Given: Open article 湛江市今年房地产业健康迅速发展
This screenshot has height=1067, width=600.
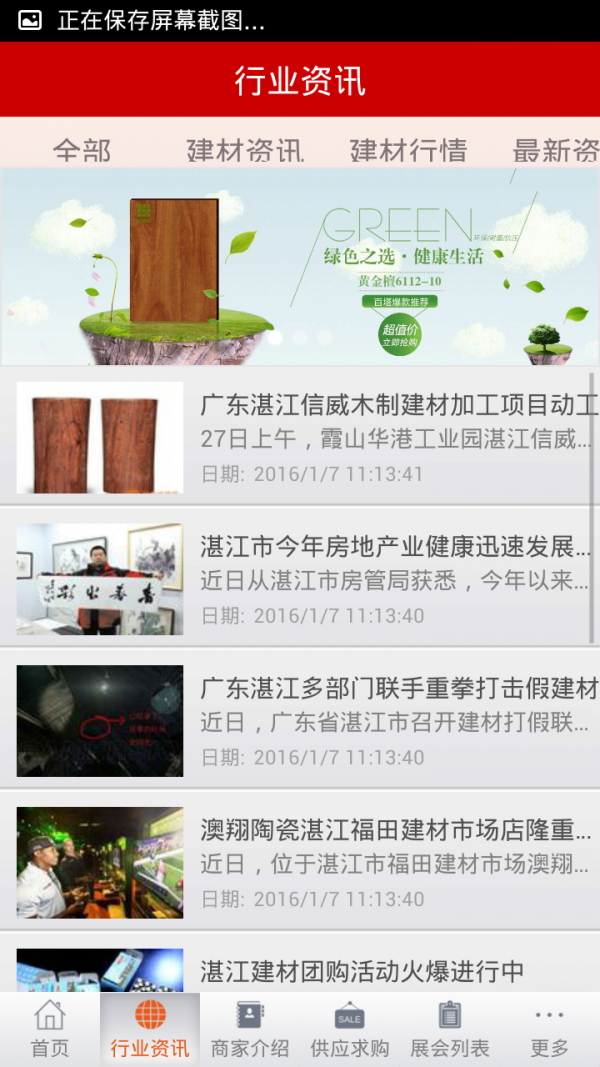Looking at the screenshot, I should point(300,580).
